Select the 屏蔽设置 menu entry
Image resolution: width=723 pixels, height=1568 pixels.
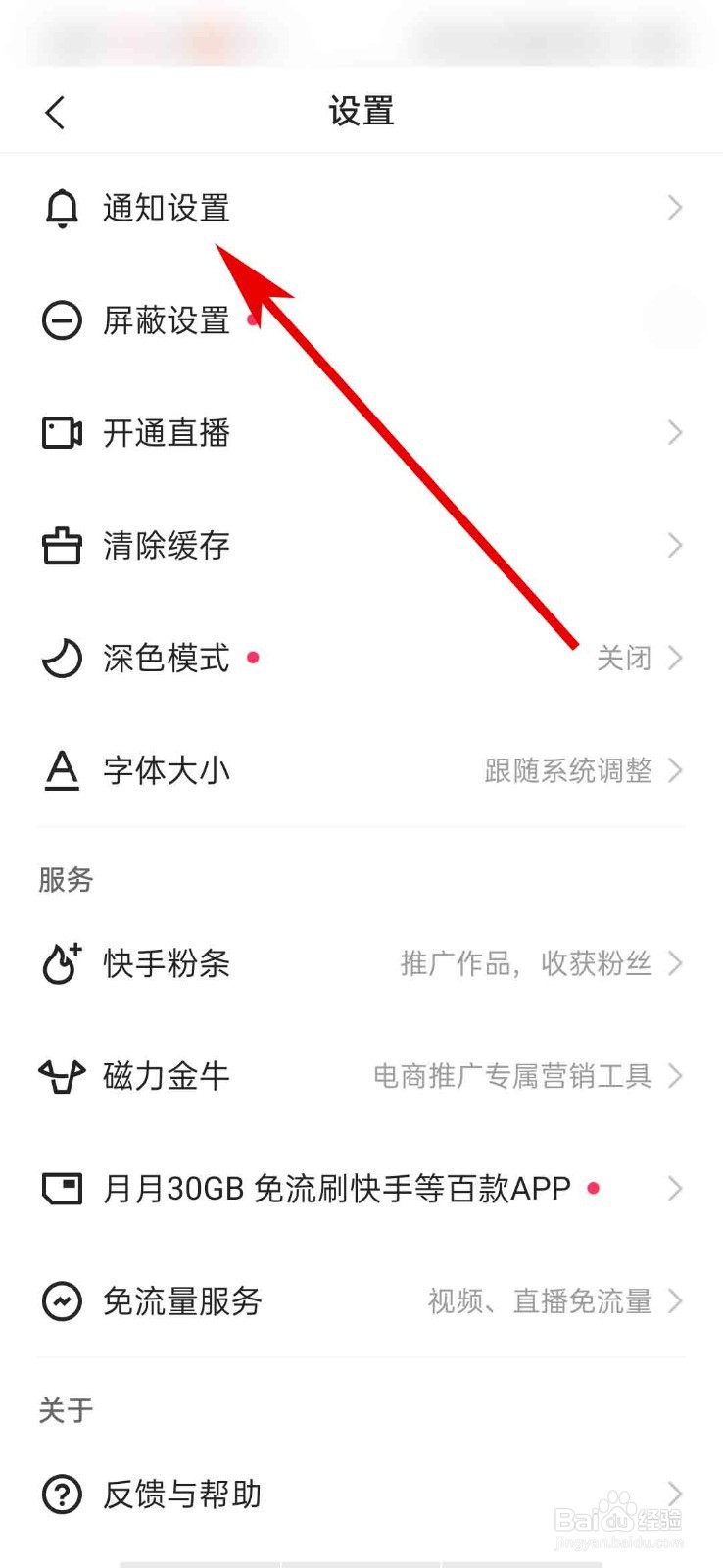pos(167,320)
